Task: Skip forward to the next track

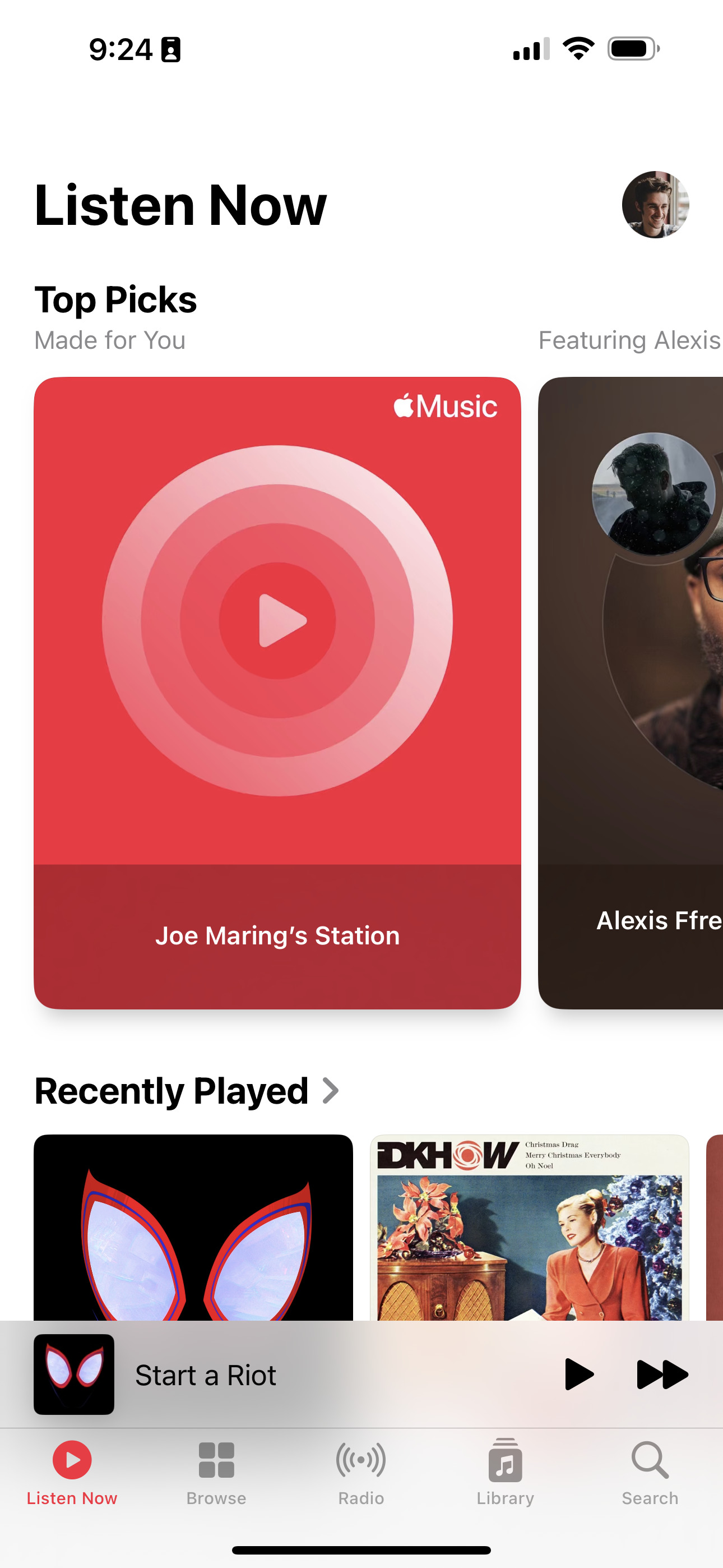Action: (x=662, y=1375)
